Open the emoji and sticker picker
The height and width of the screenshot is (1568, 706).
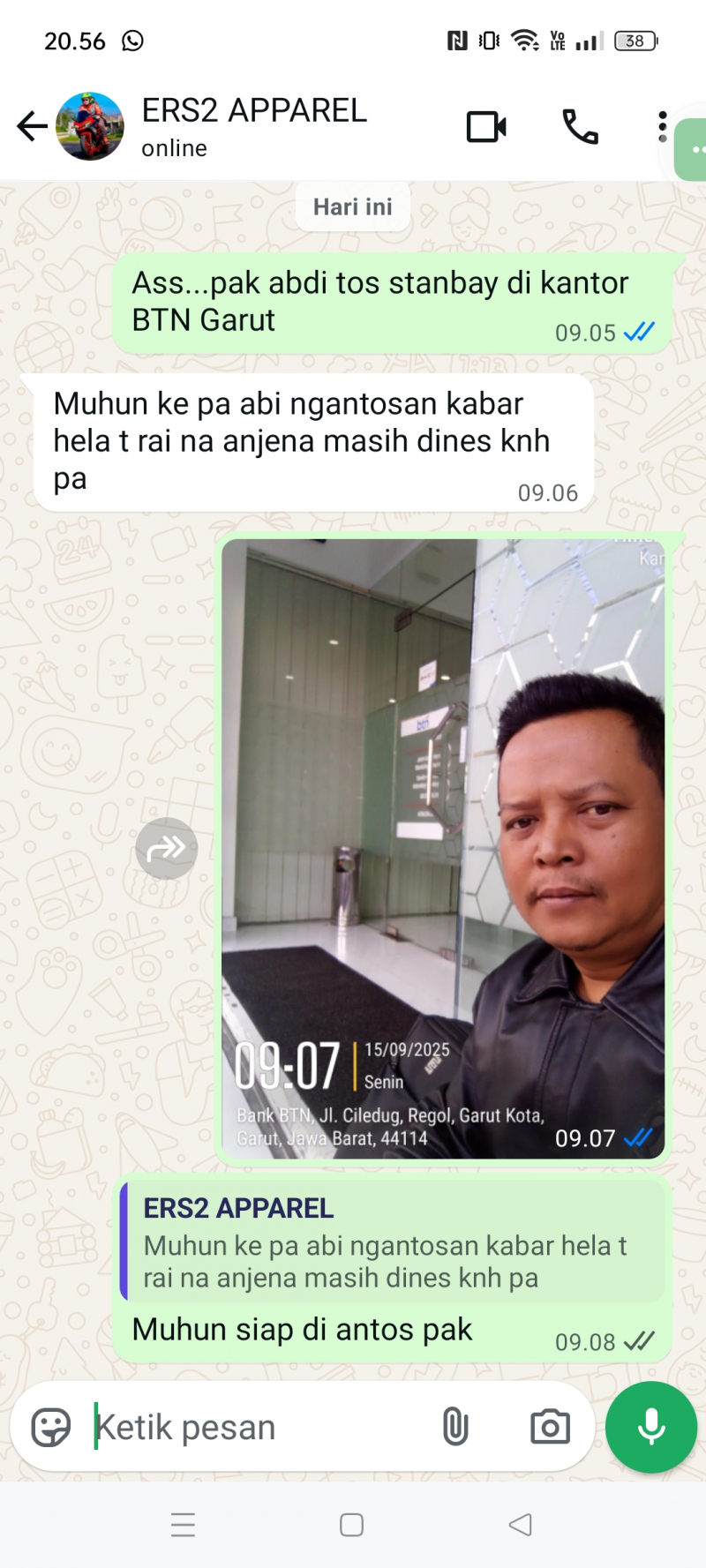click(x=51, y=1427)
